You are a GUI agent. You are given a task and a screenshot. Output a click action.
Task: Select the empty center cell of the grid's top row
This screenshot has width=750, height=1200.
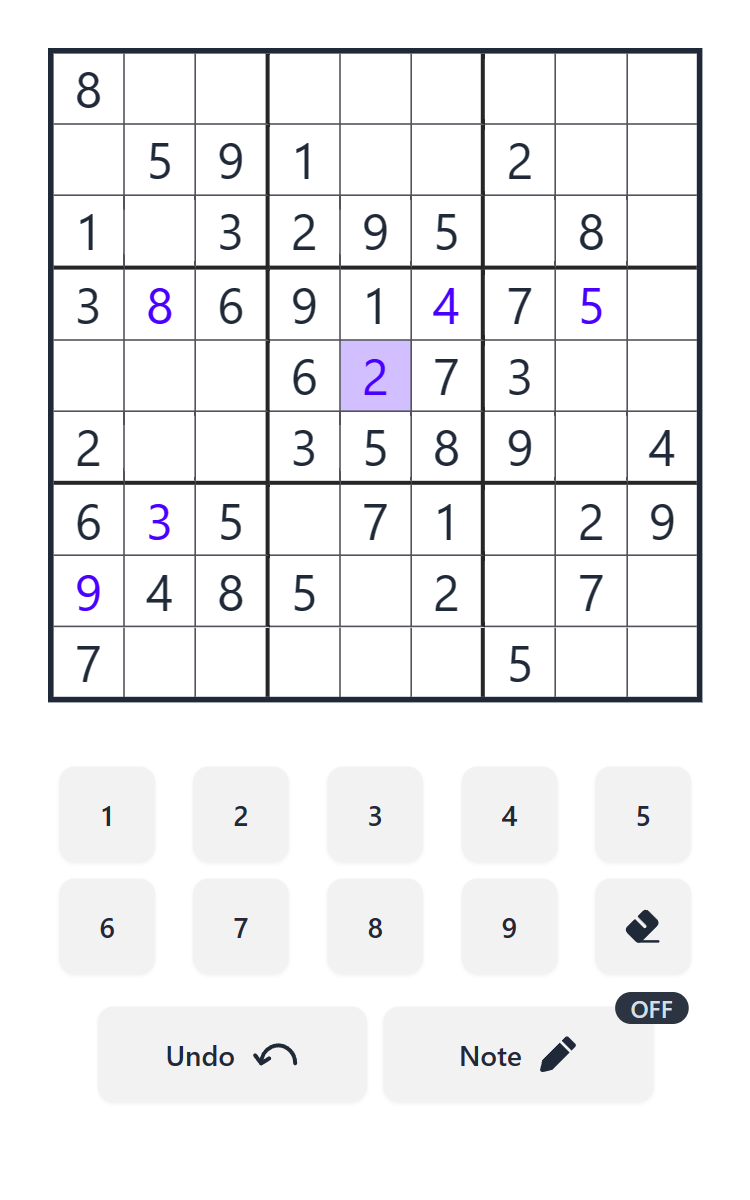click(375, 90)
